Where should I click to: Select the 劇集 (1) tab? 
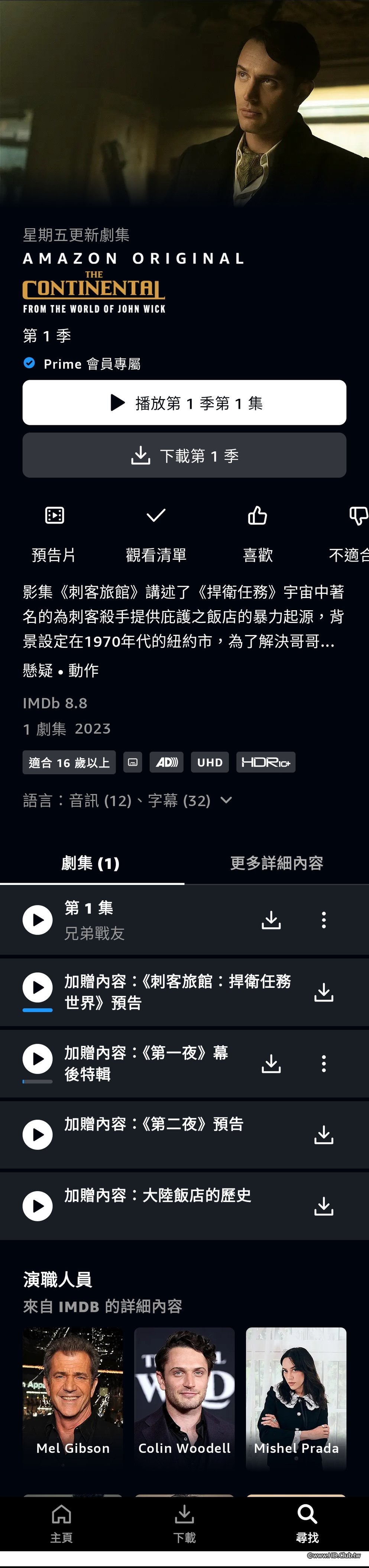(91, 863)
